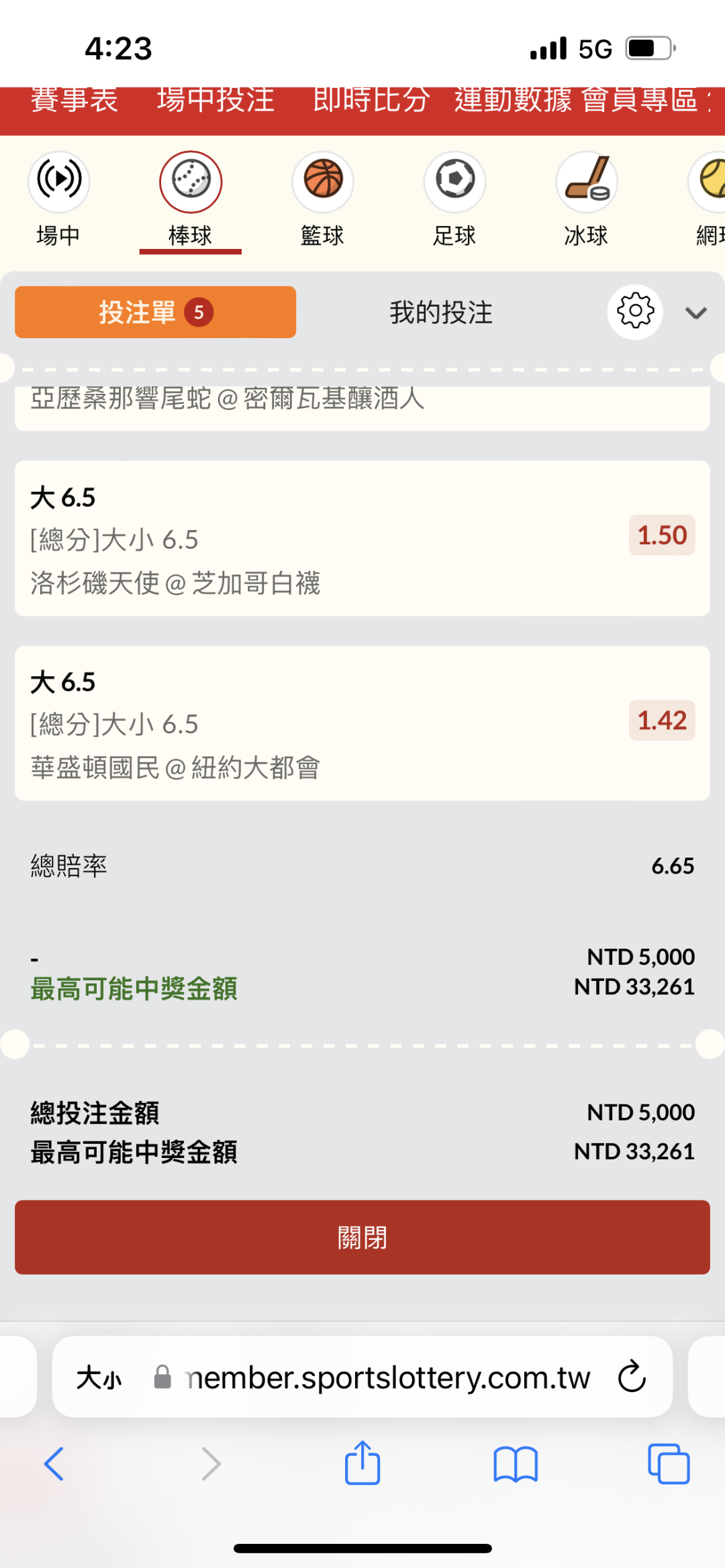Go to 運動數據 sports data
The height and width of the screenshot is (1568, 725).
[x=513, y=102]
